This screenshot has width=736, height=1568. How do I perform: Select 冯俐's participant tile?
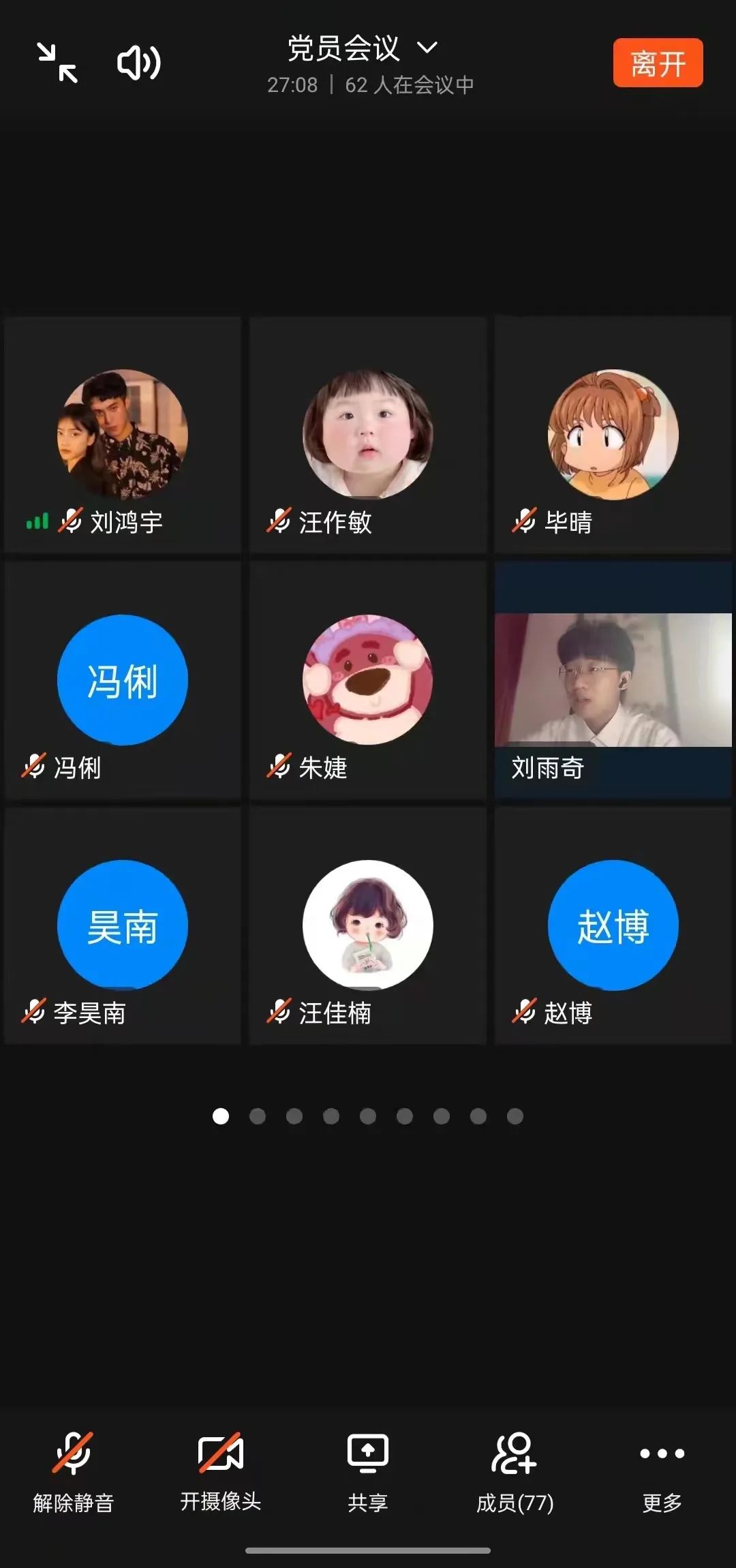point(123,680)
